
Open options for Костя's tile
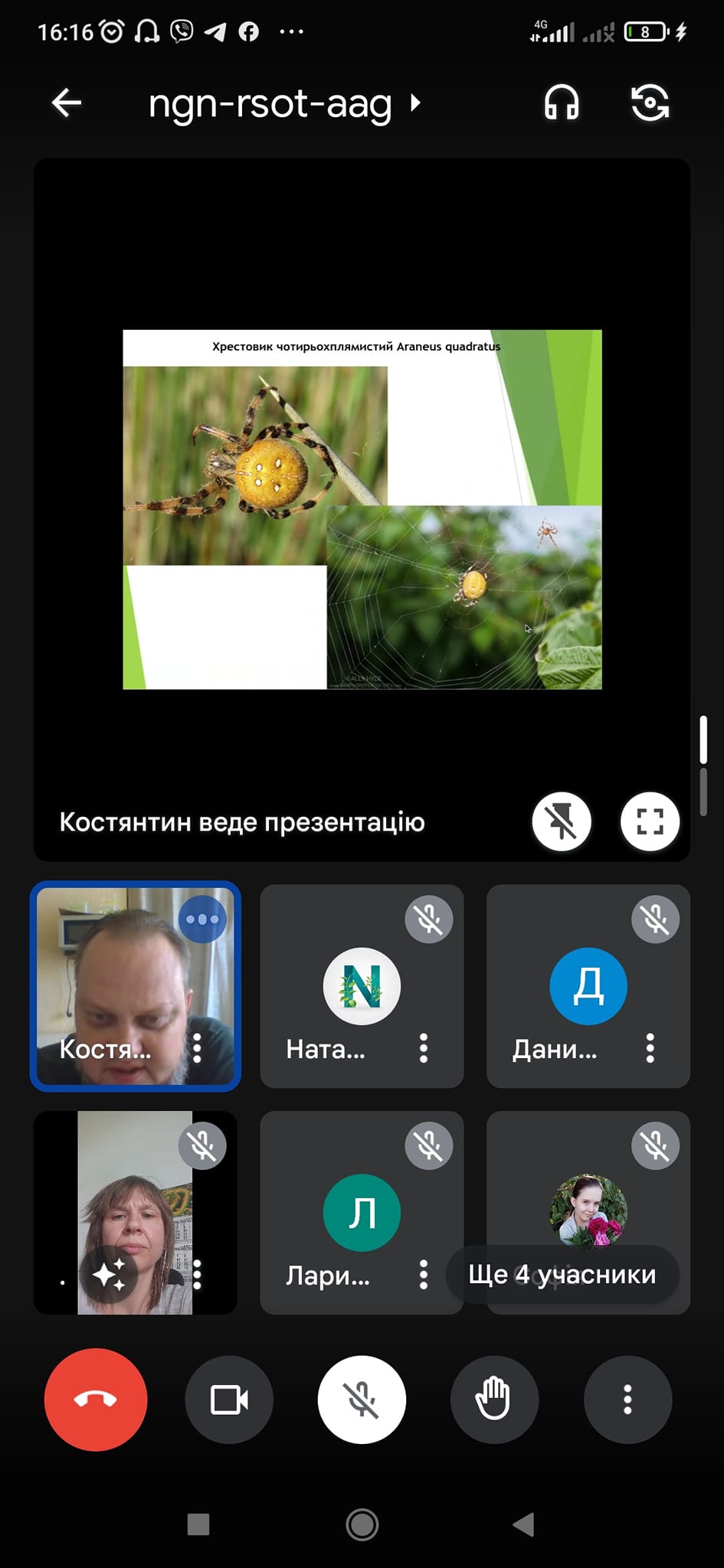[x=197, y=1048]
